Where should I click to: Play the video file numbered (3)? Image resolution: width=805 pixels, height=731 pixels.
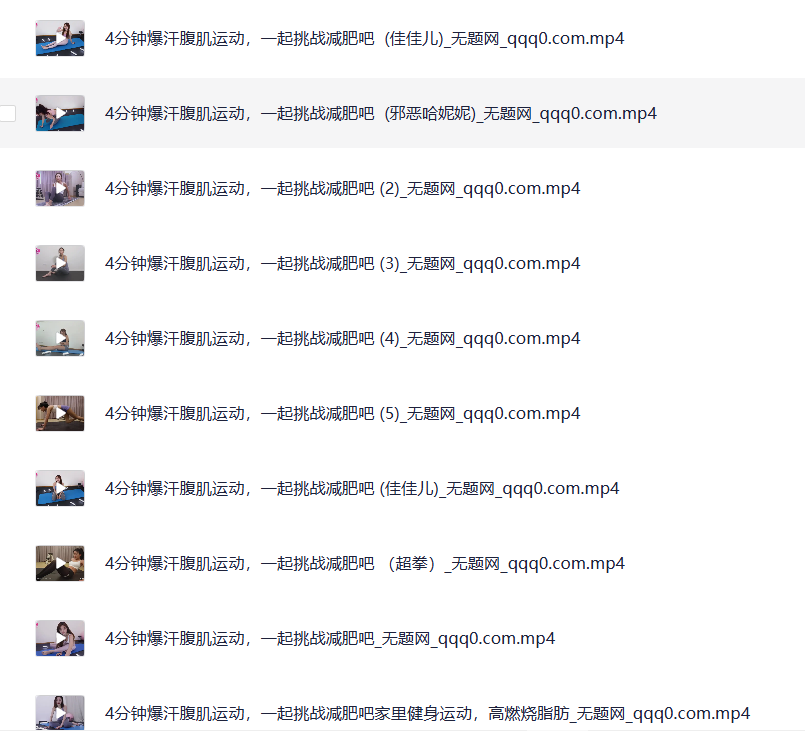(60, 263)
